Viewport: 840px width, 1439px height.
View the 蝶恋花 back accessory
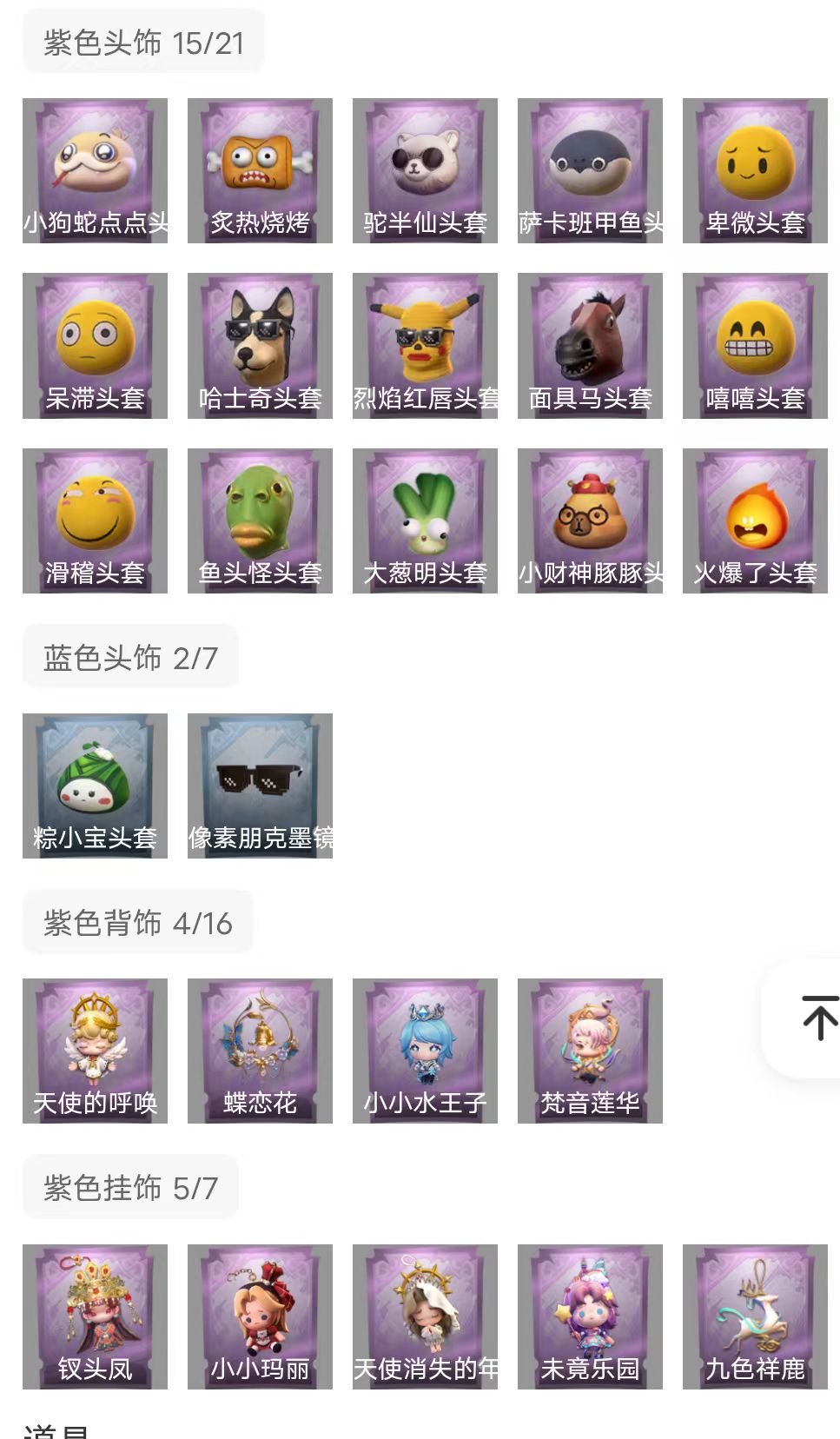[260, 1051]
